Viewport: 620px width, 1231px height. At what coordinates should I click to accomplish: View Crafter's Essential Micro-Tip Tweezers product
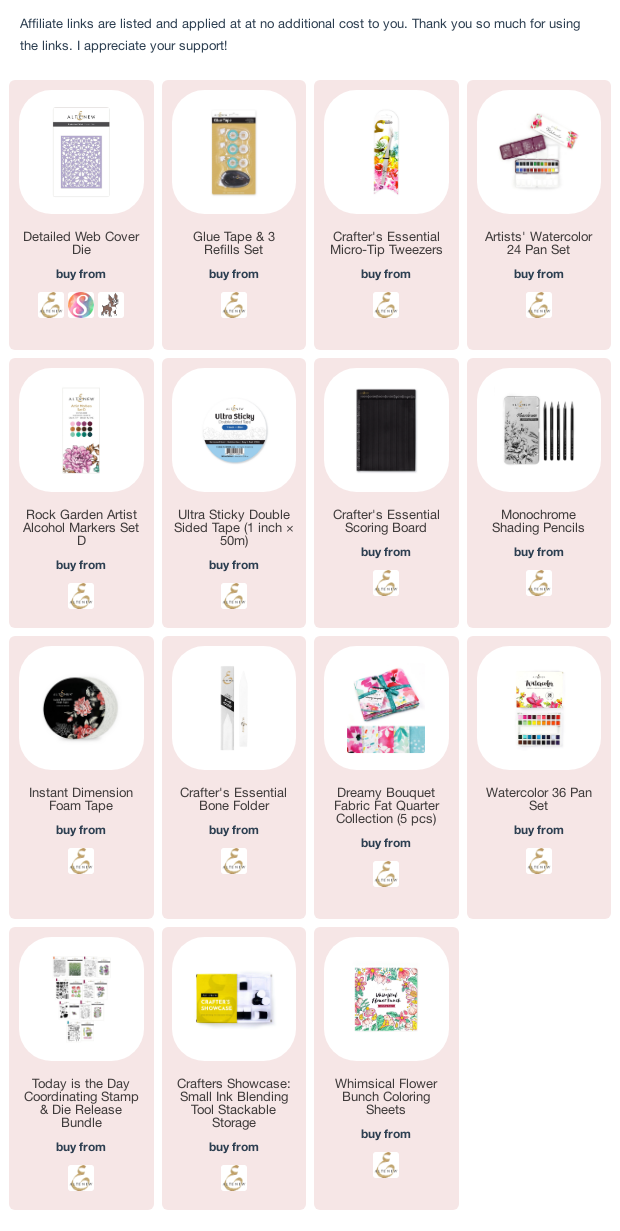pos(386,152)
